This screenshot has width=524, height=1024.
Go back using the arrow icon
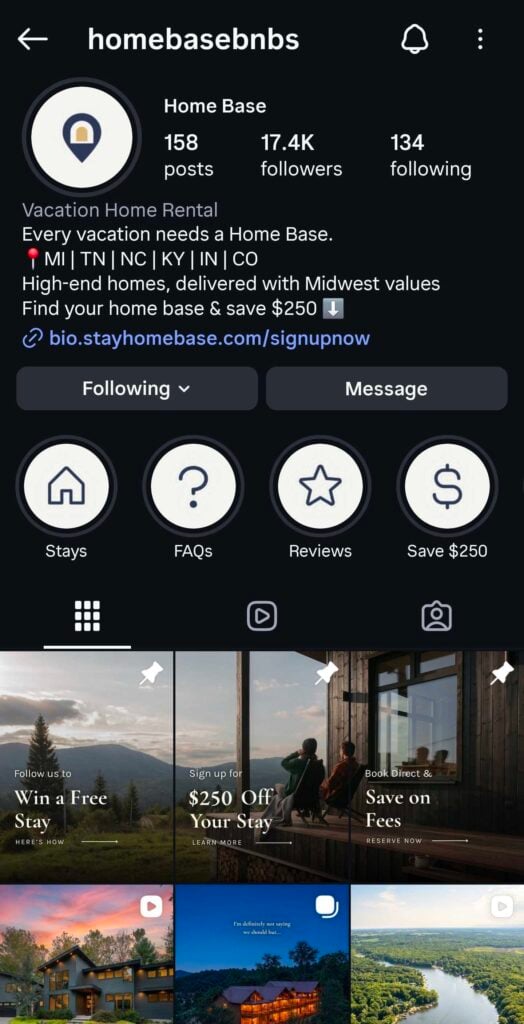pos(32,39)
